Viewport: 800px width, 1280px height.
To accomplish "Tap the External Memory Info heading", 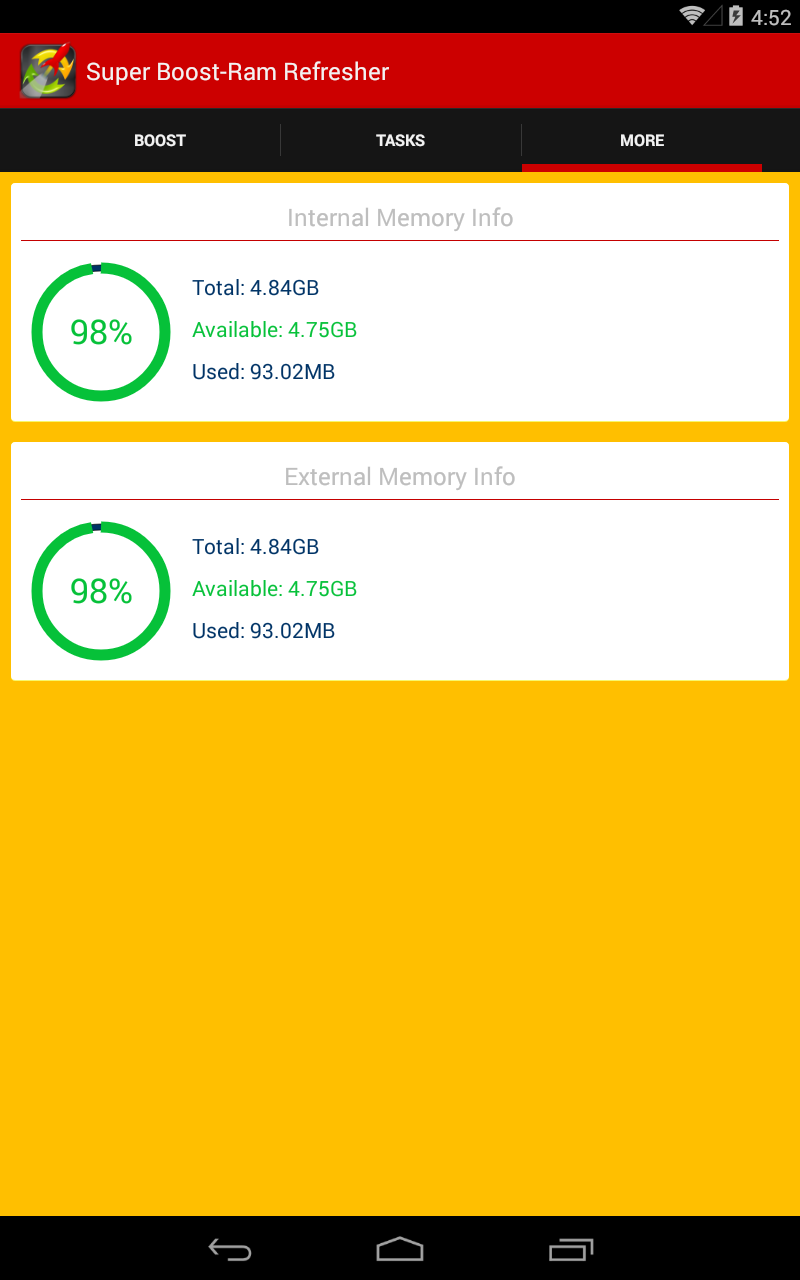I will pos(400,476).
